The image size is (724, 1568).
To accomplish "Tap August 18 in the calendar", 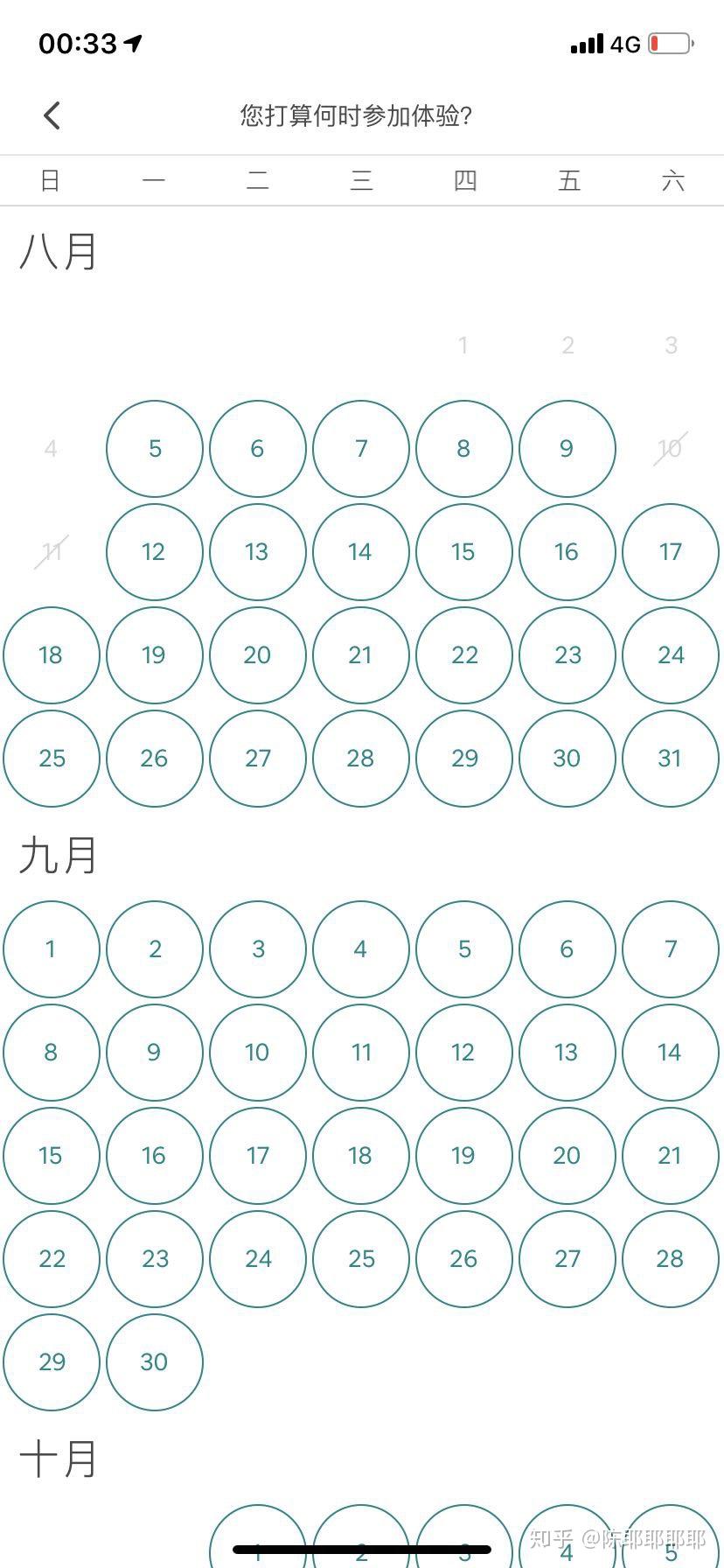I will click(52, 655).
